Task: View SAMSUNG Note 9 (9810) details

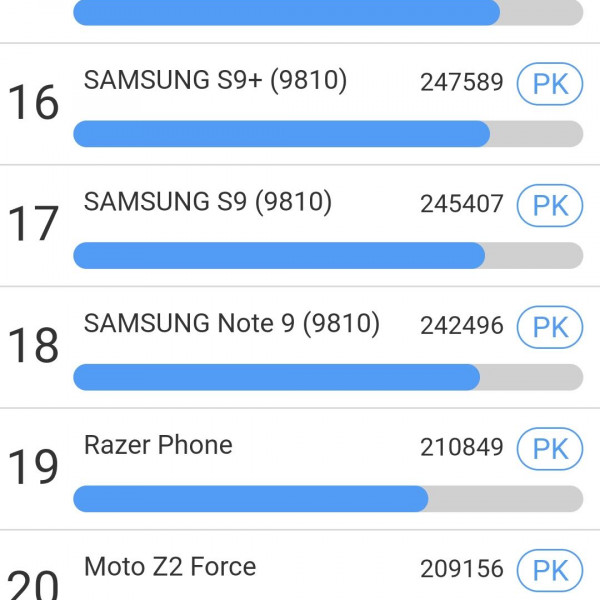Action: (231, 324)
